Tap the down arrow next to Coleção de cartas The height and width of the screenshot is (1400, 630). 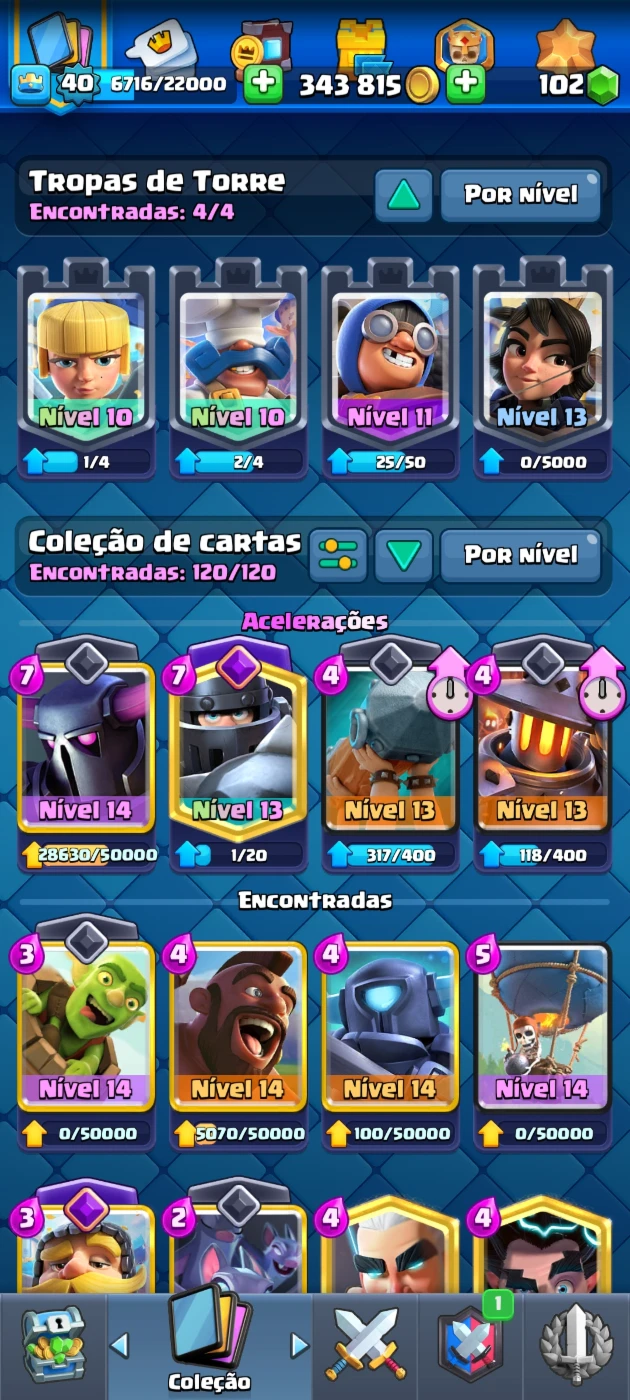tap(404, 556)
